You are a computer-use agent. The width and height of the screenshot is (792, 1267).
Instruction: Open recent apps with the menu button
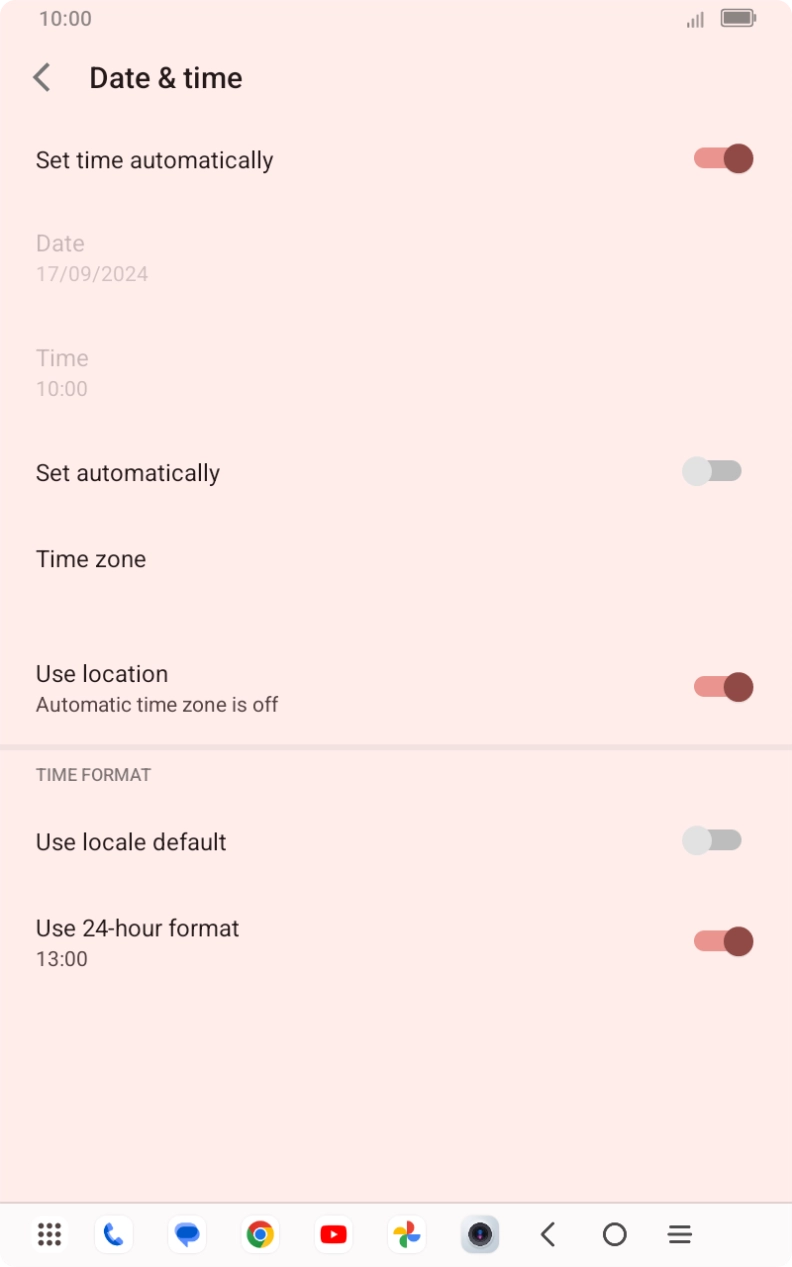point(679,1234)
